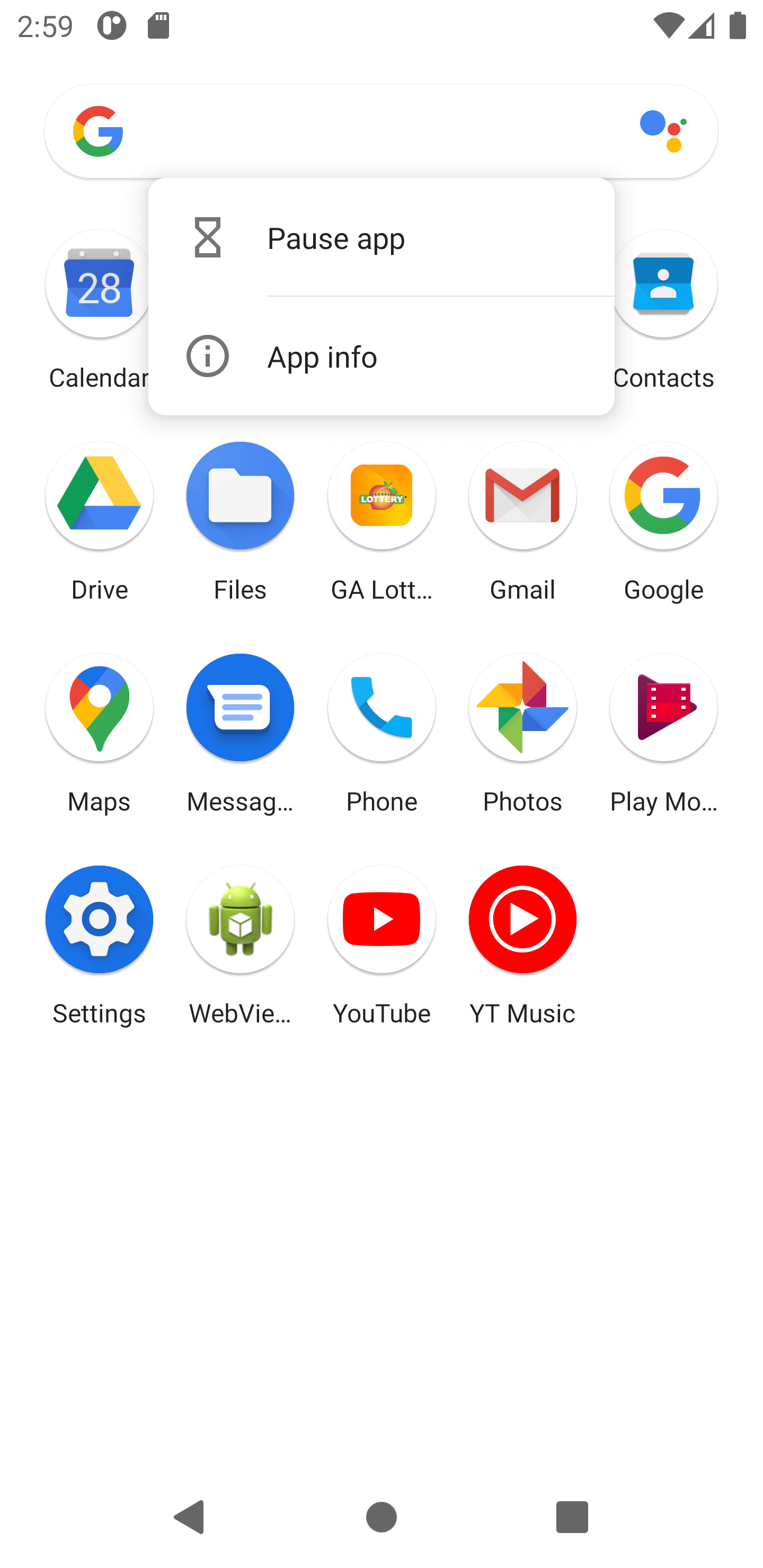
Task: Tap the Google search field
Action: (x=366, y=130)
